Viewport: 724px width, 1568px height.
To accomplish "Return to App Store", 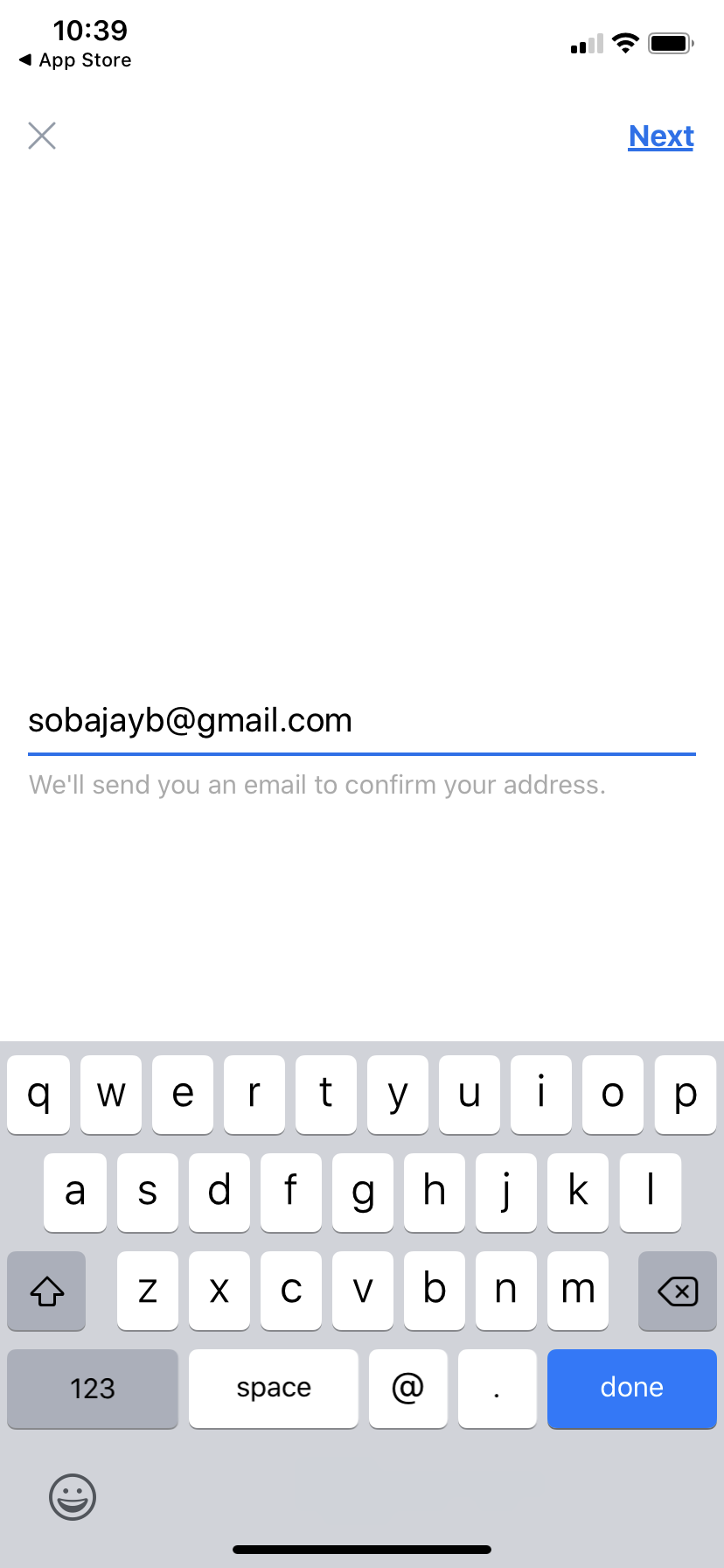I will [x=75, y=60].
